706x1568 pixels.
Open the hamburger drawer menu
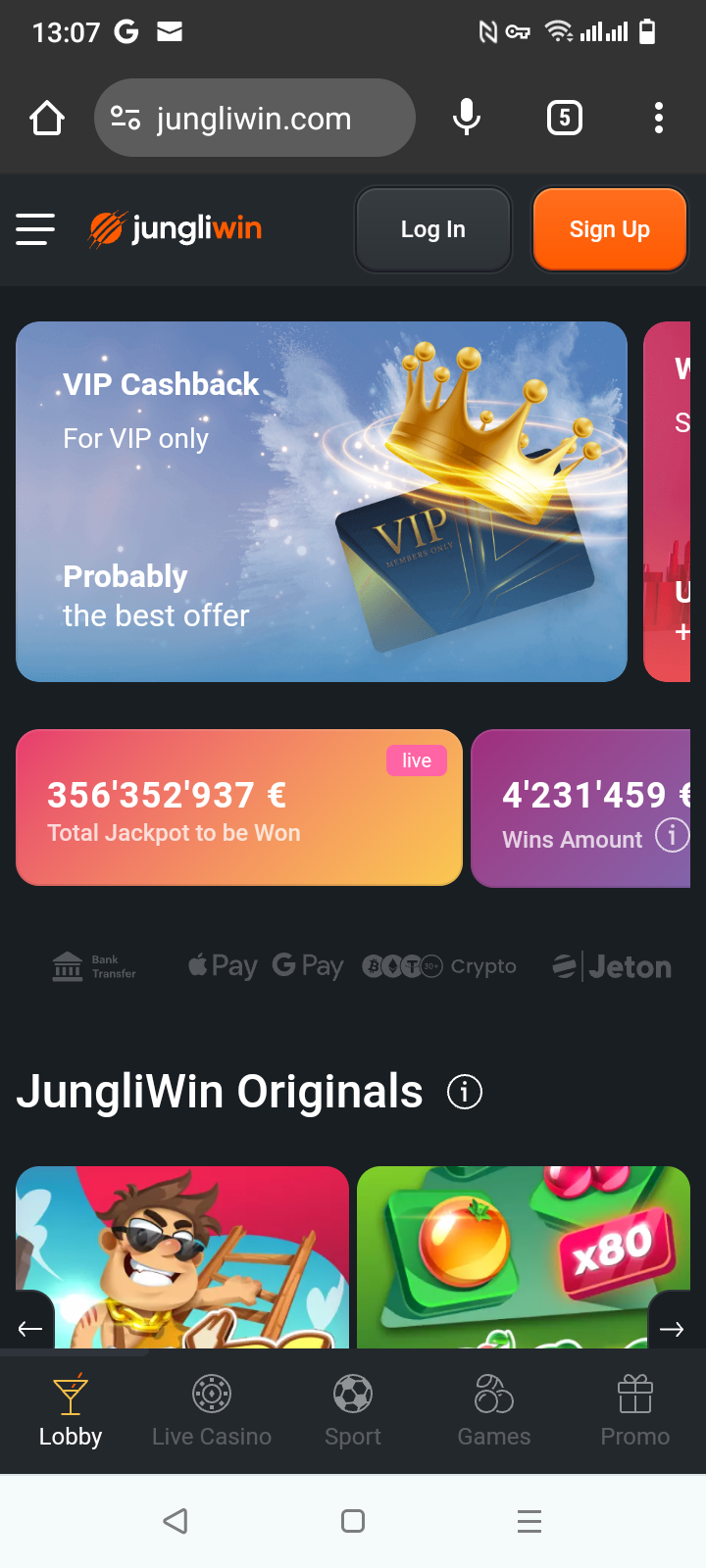tap(35, 229)
